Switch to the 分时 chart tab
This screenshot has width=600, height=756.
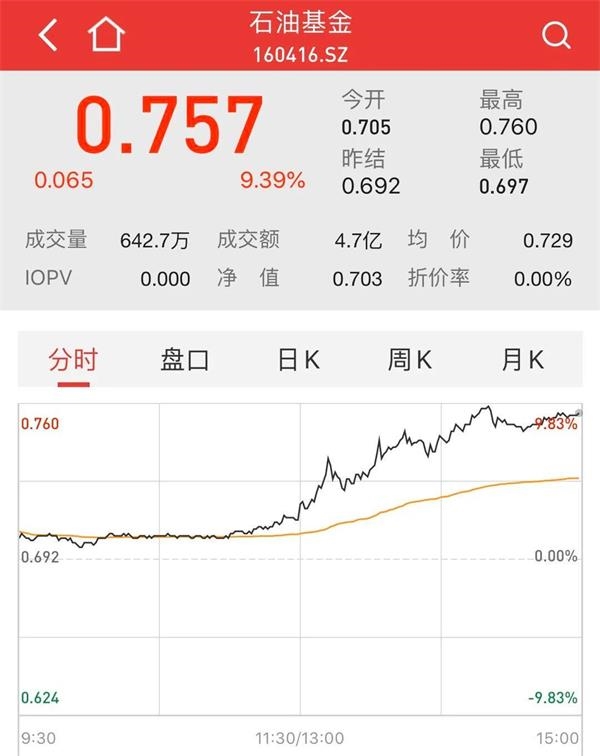pos(73,360)
